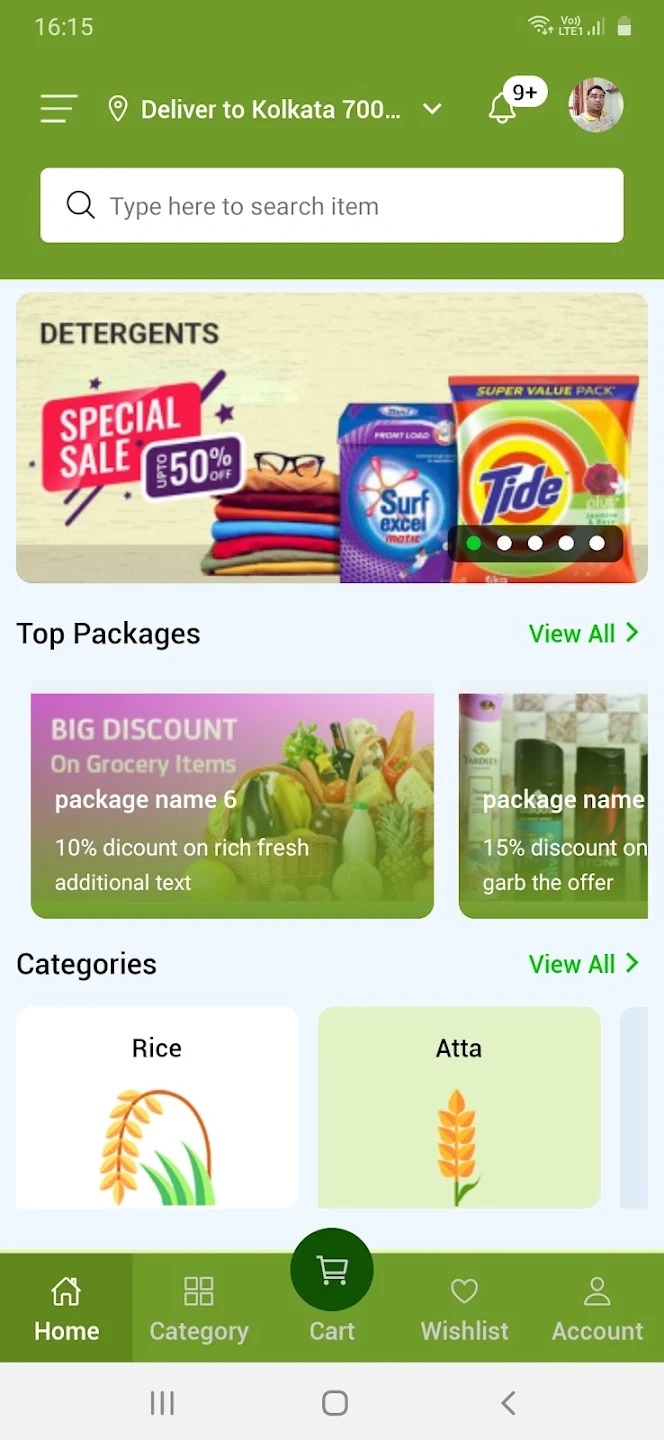Switch to the Category tab
664x1440 pixels.
point(199,1308)
